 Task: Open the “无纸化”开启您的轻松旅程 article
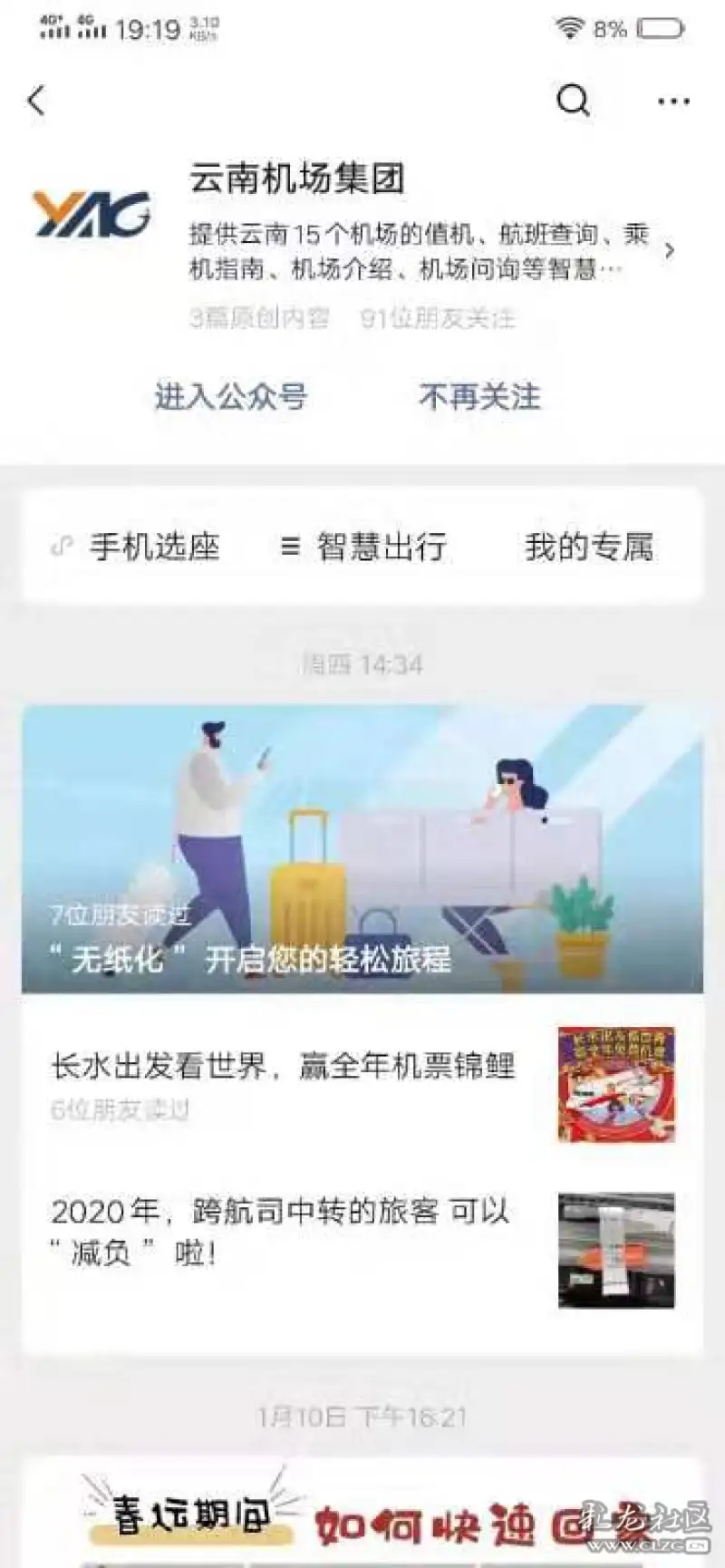(x=362, y=848)
